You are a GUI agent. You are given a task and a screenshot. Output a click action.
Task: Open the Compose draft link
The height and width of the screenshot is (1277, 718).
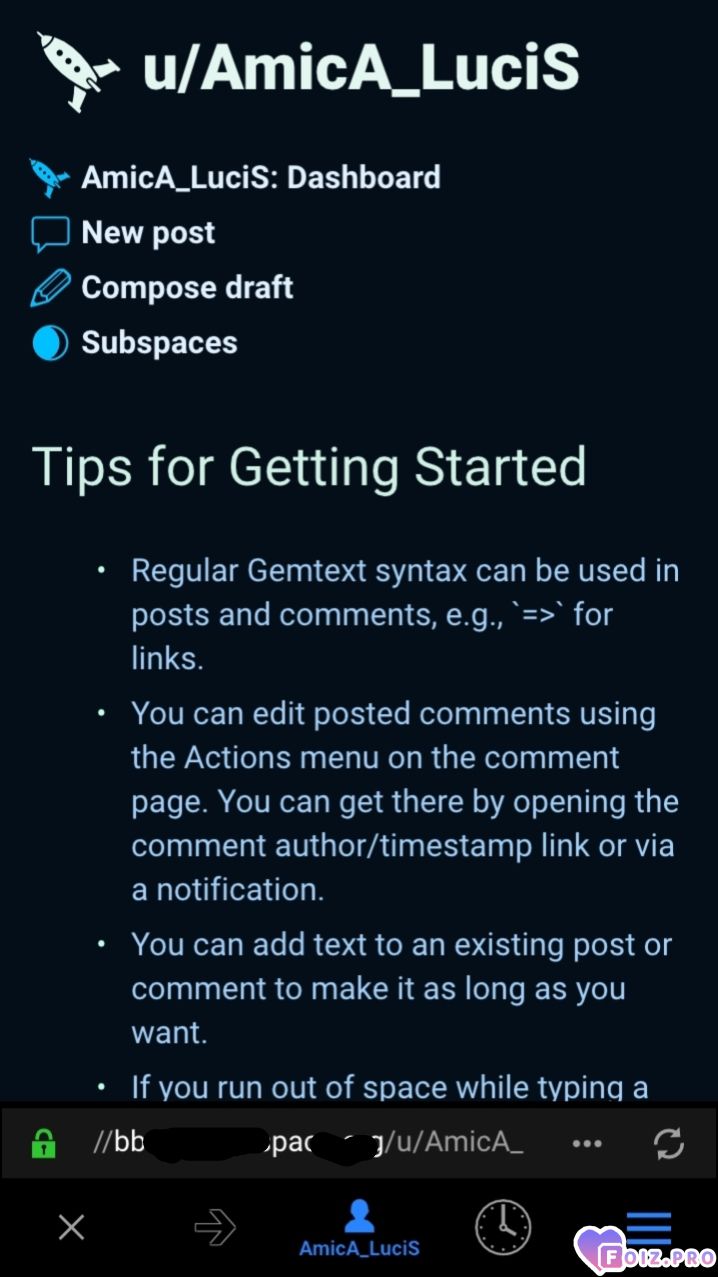pos(187,288)
